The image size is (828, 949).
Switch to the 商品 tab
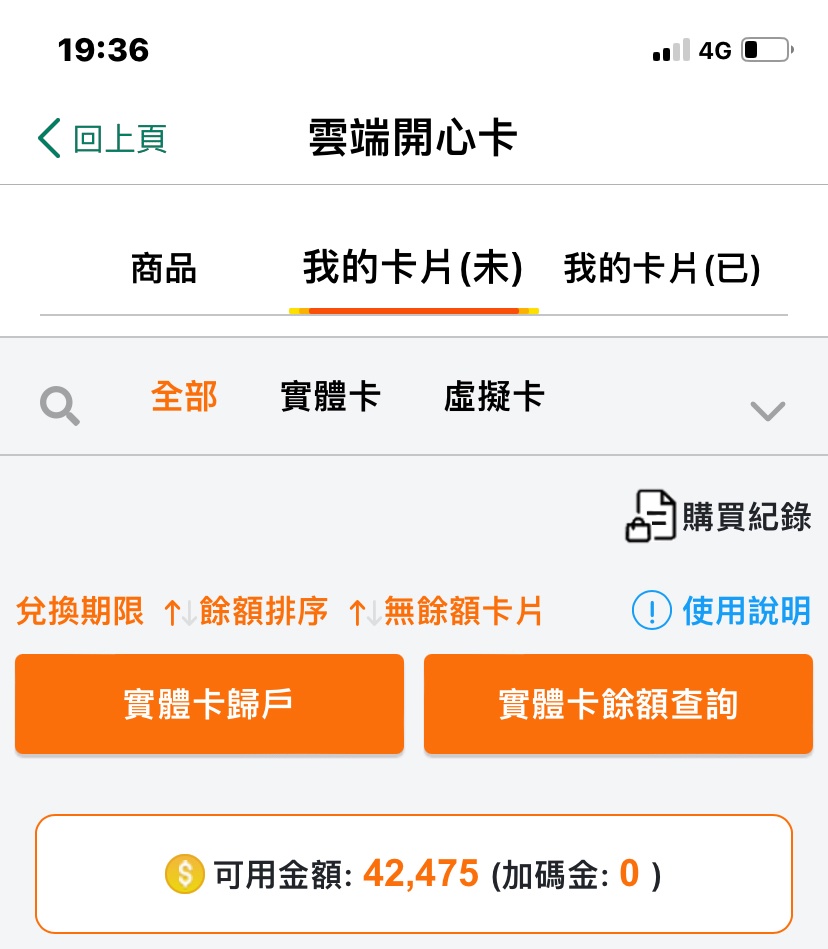pyautogui.click(x=164, y=269)
